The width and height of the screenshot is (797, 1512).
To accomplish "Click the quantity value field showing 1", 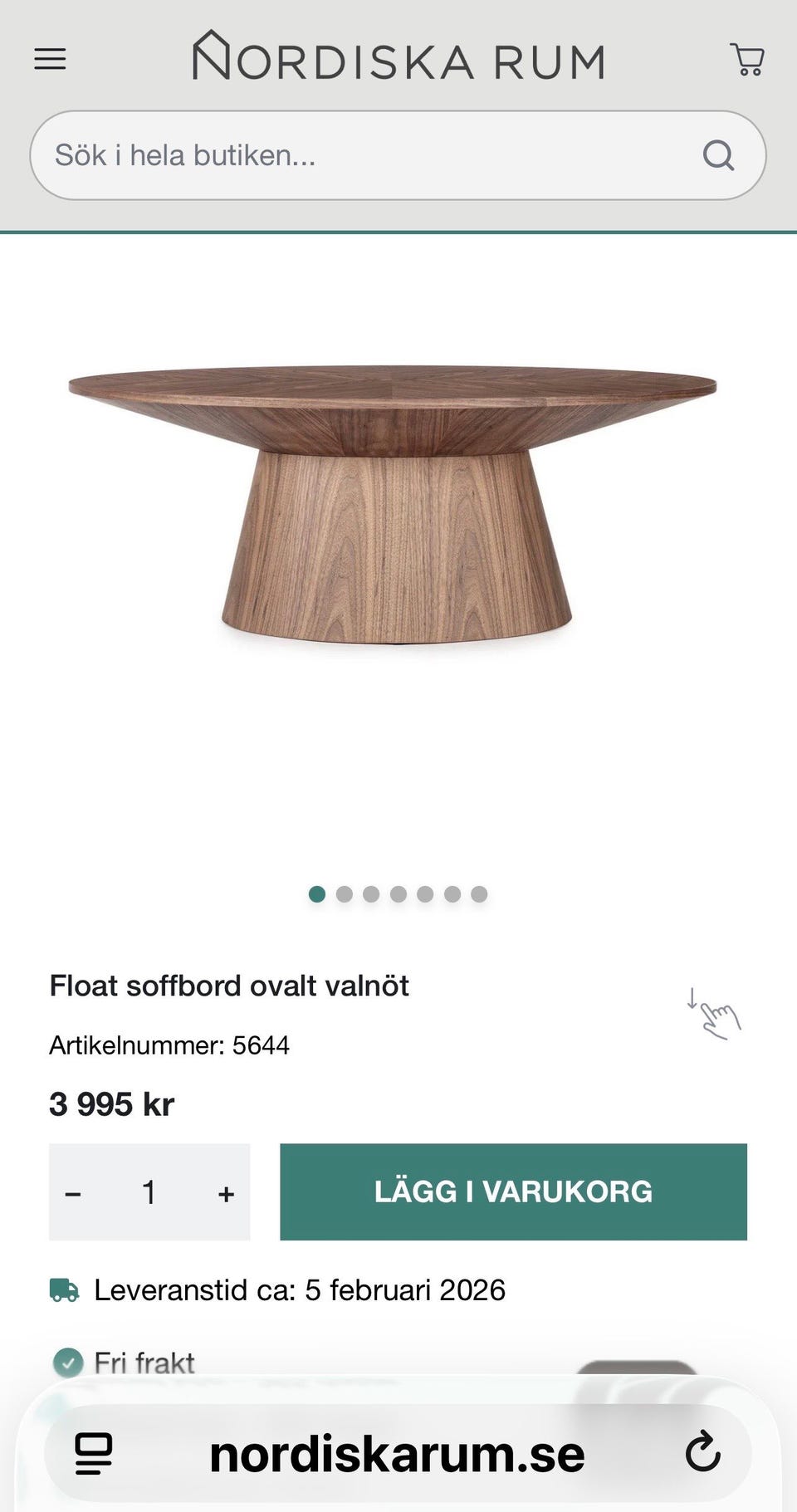I will tap(149, 1192).
